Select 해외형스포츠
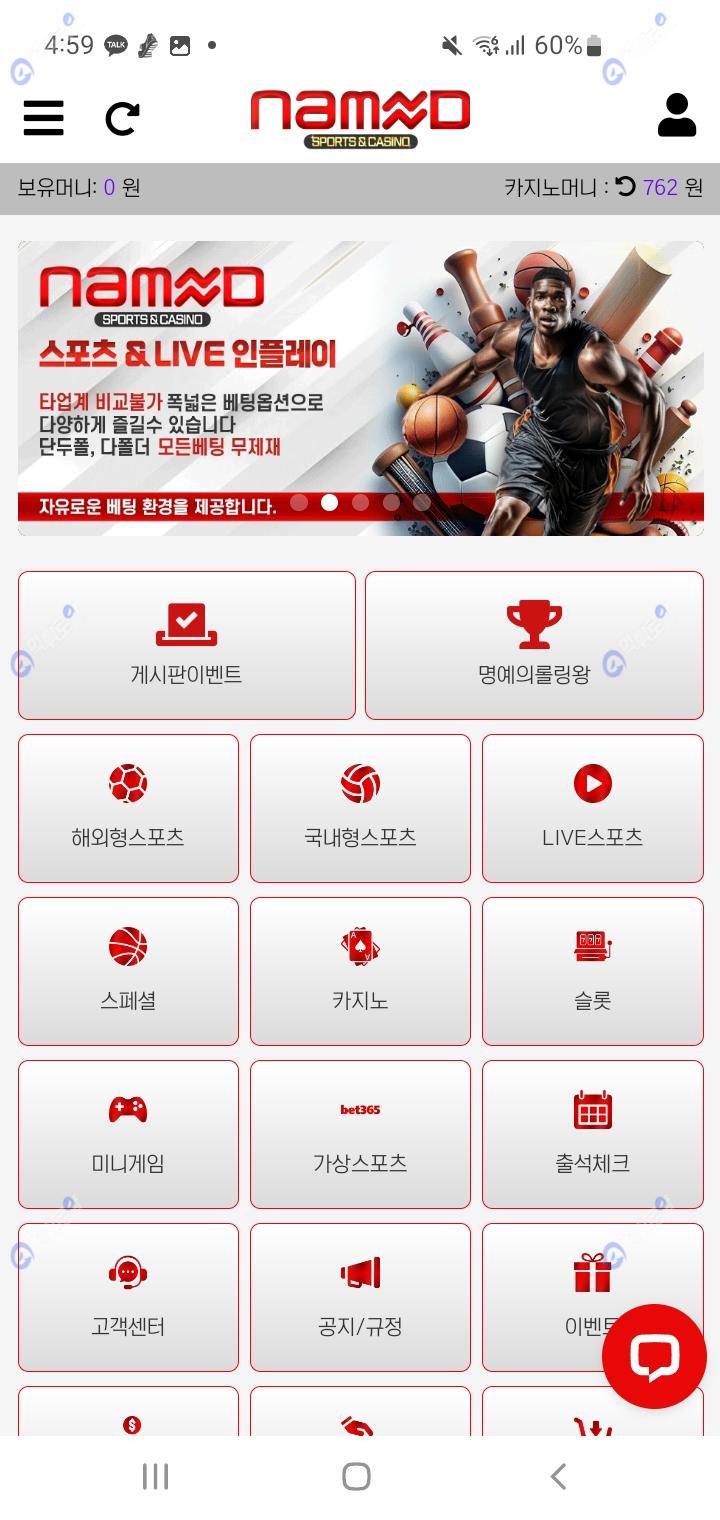 pos(128,809)
